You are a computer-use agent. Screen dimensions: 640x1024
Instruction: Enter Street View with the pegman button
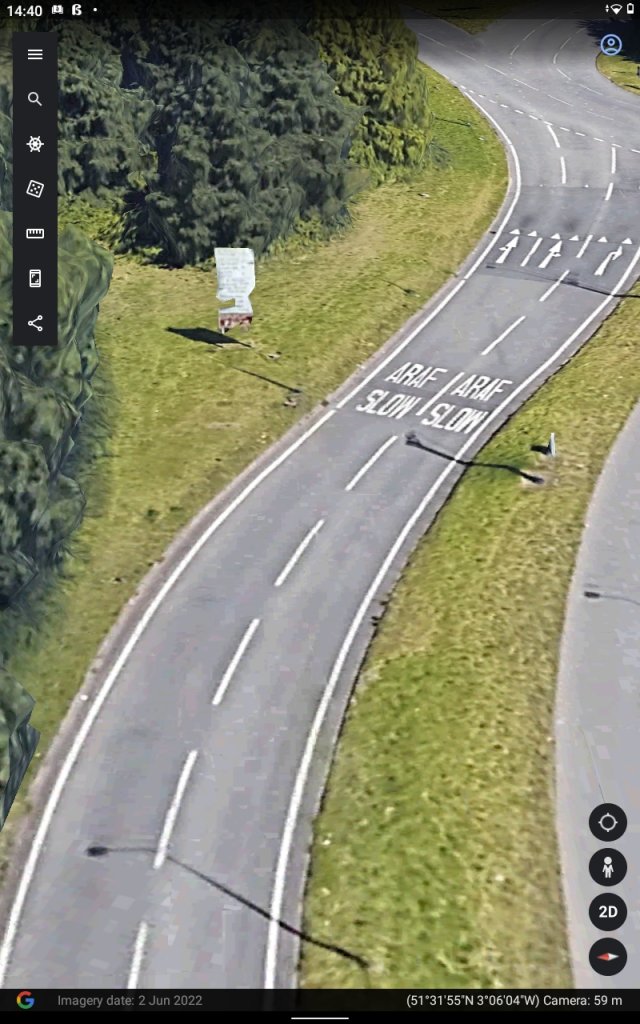point(608,868)
